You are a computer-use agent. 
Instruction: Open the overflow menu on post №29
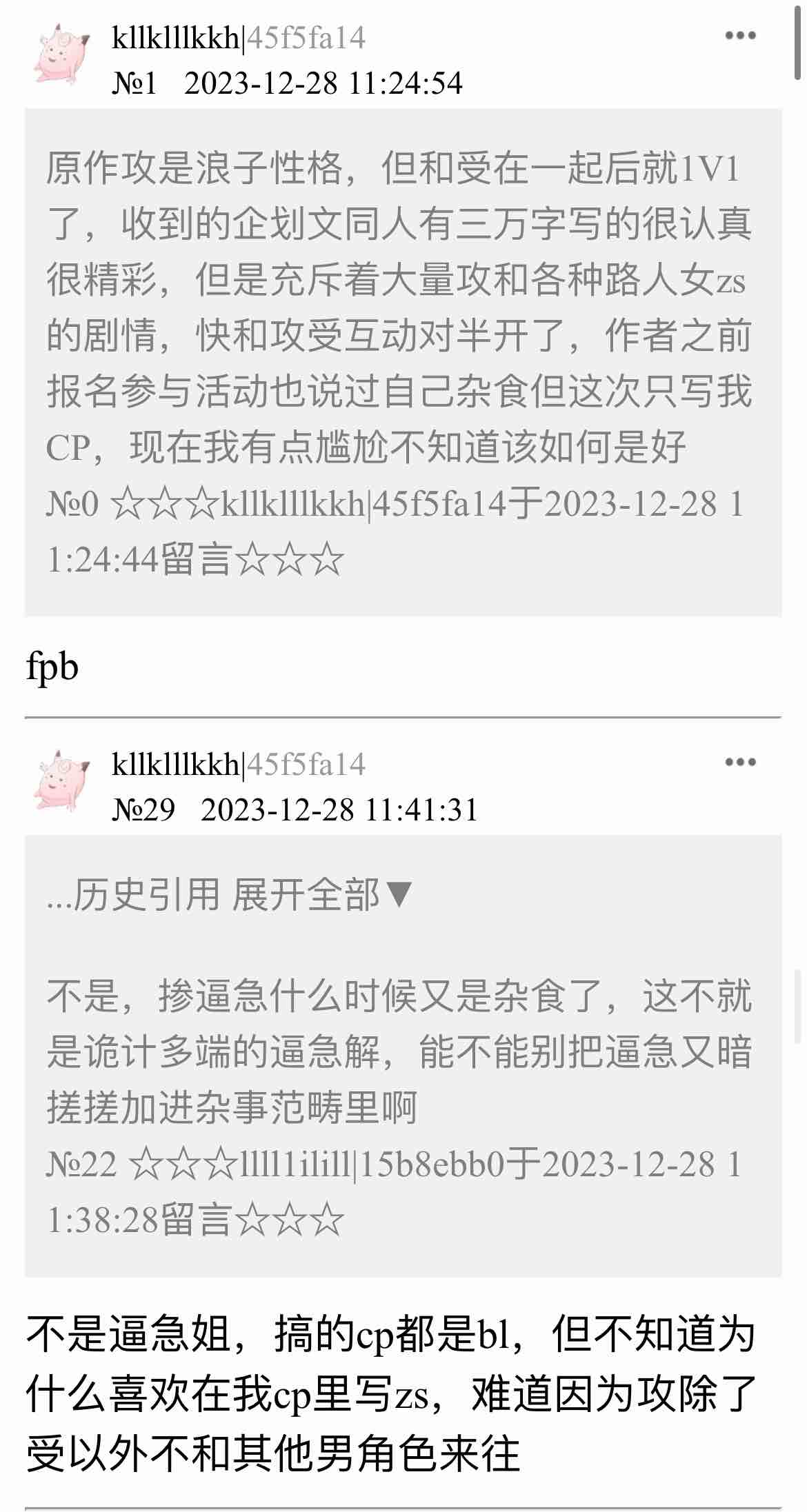click(x=740, y=762)
